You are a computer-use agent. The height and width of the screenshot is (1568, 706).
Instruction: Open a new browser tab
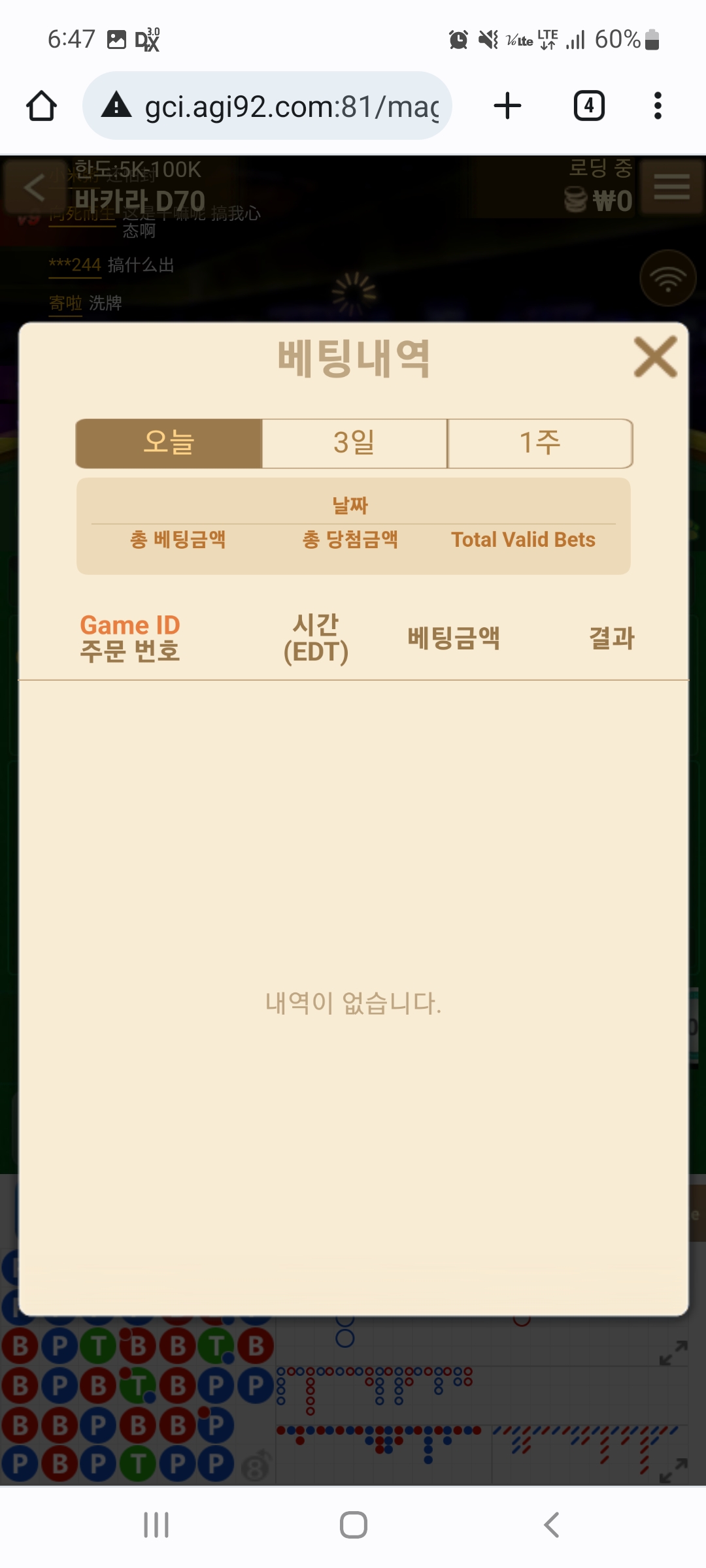point(507,106)
